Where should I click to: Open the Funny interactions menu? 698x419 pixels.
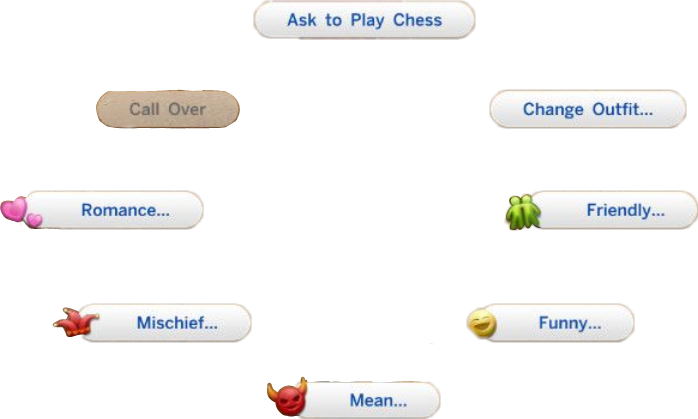(569, 323)
